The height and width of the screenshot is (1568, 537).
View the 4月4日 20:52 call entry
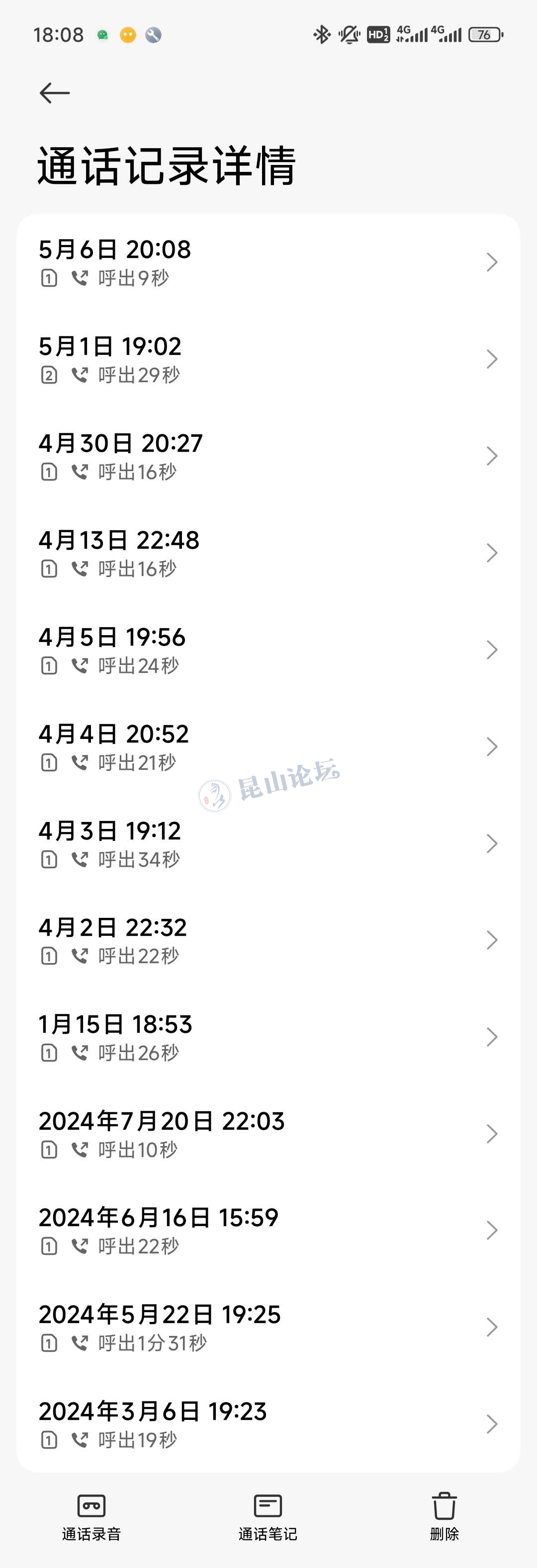(268, 747)
